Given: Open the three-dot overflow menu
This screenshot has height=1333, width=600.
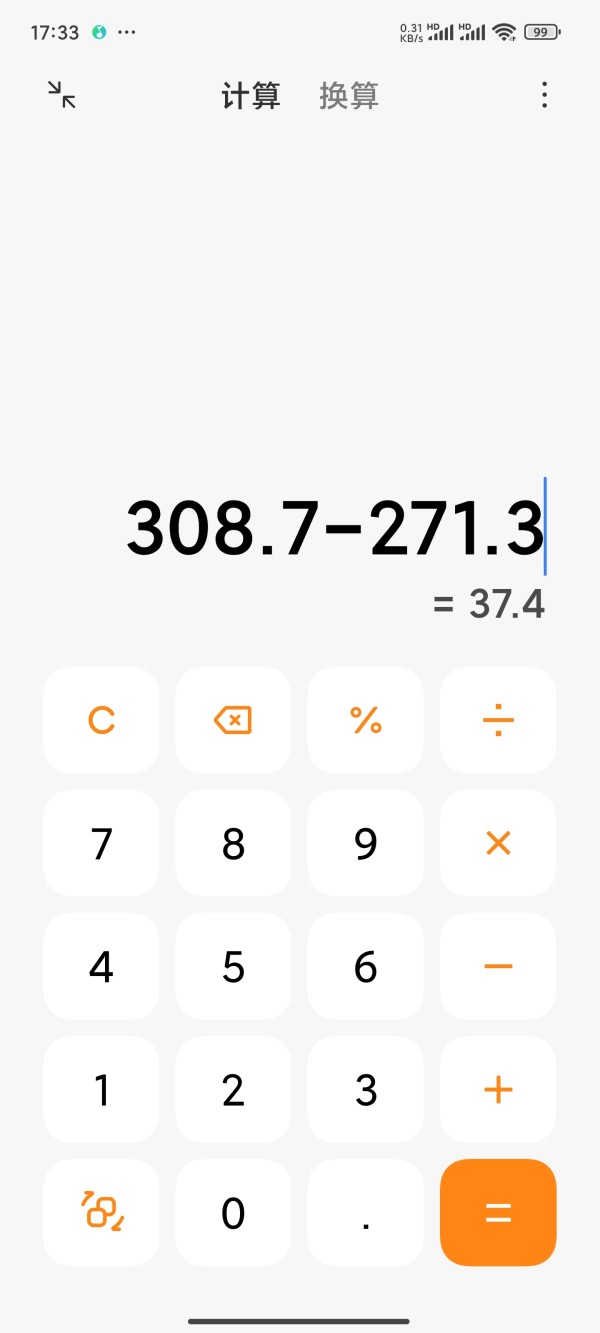Looking at the screenshot, I should (x=544, y=95).
